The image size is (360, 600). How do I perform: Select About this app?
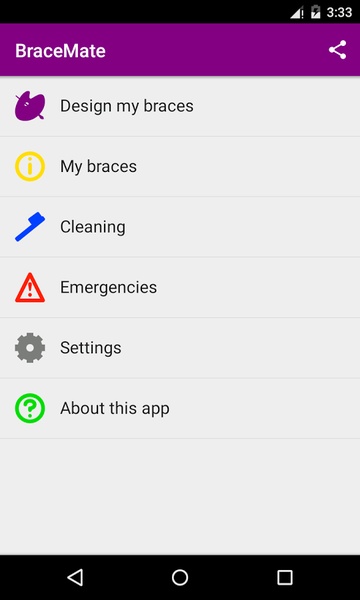tap(180, 408)
